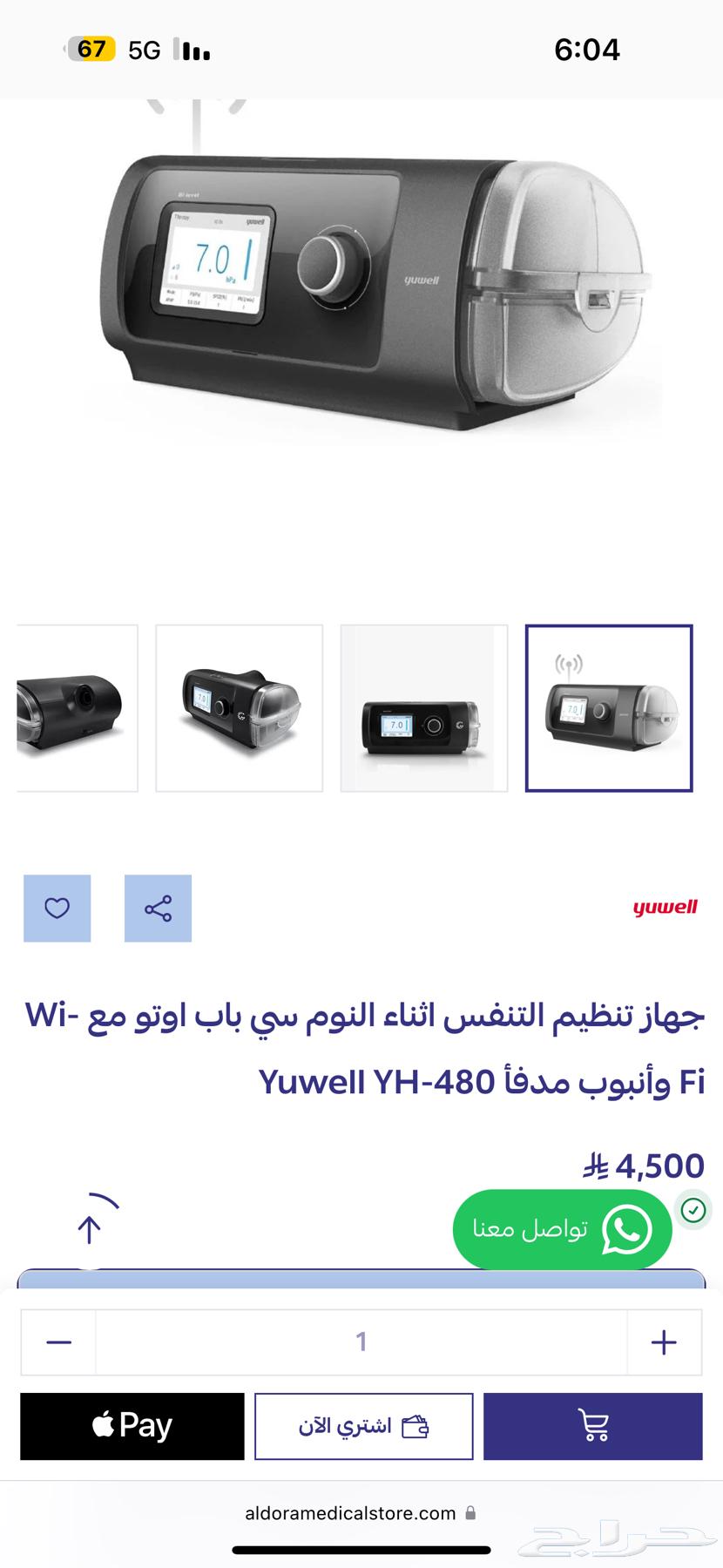Share this Yuwell product
This screenshot has width=723, height=1568.
coord(158,909)
